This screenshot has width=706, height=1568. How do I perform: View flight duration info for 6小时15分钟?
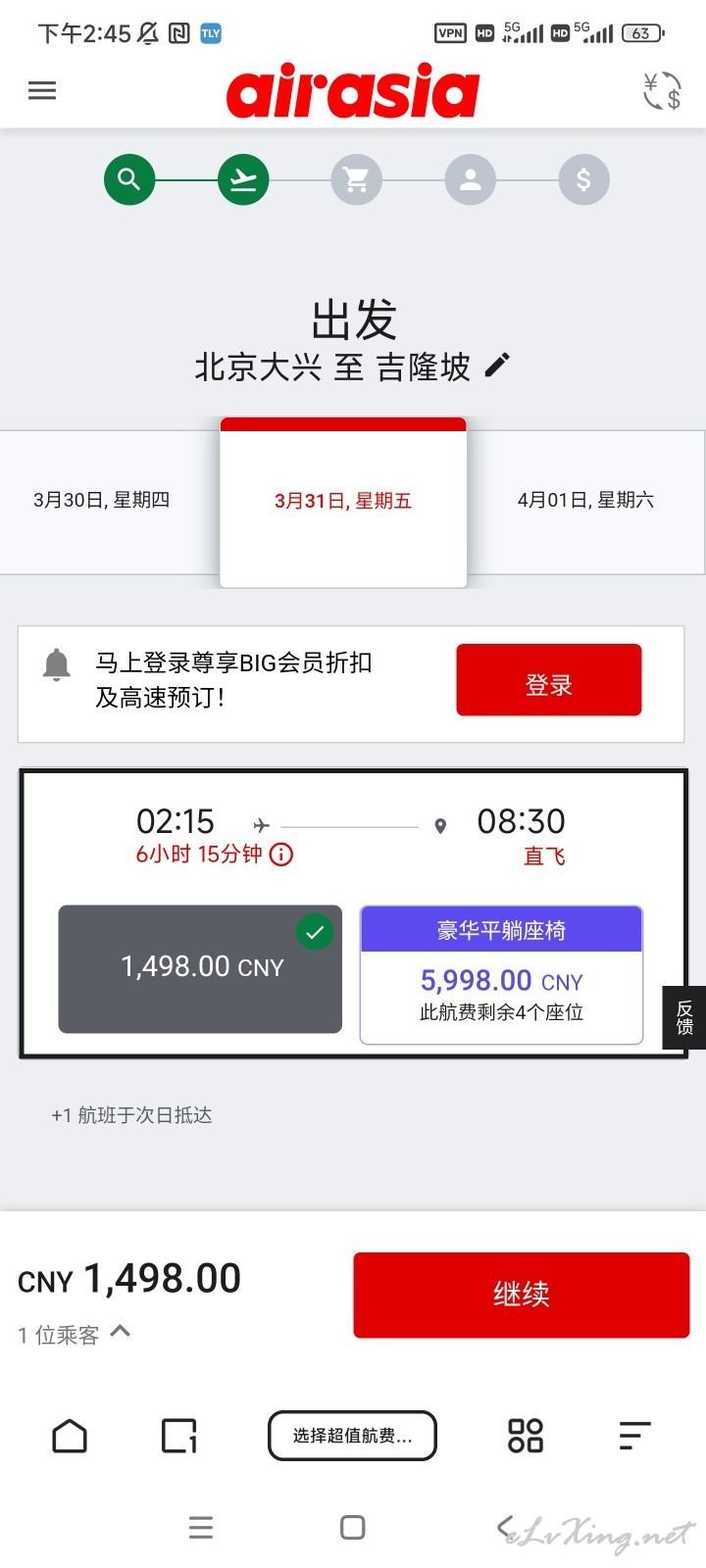coord(281,855)
